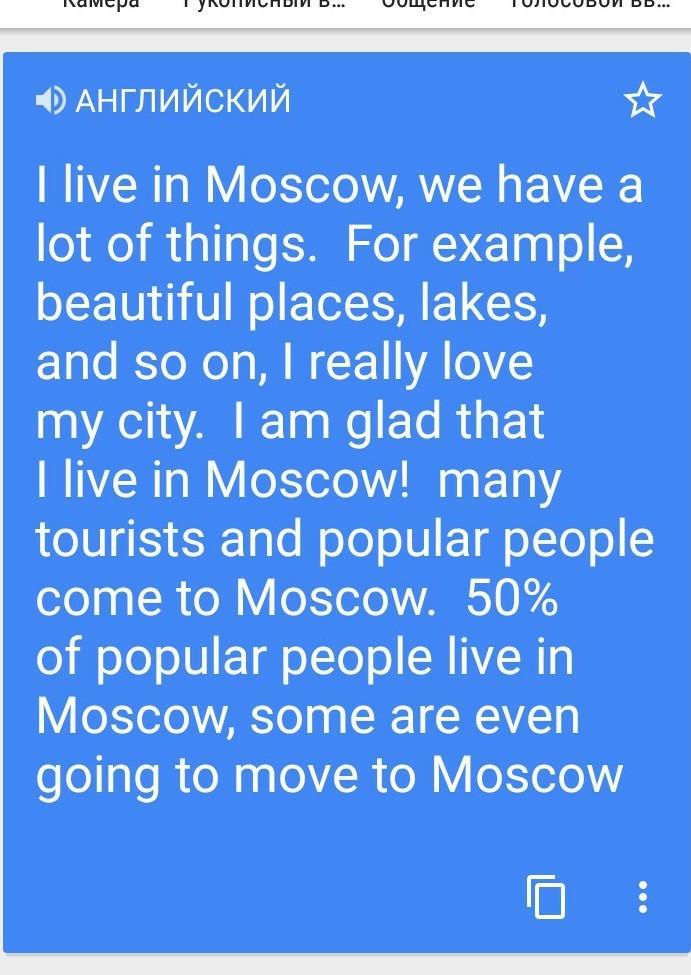691x975 pixels.
Task: Open the Камера input mode
Action: pos(100,4)
